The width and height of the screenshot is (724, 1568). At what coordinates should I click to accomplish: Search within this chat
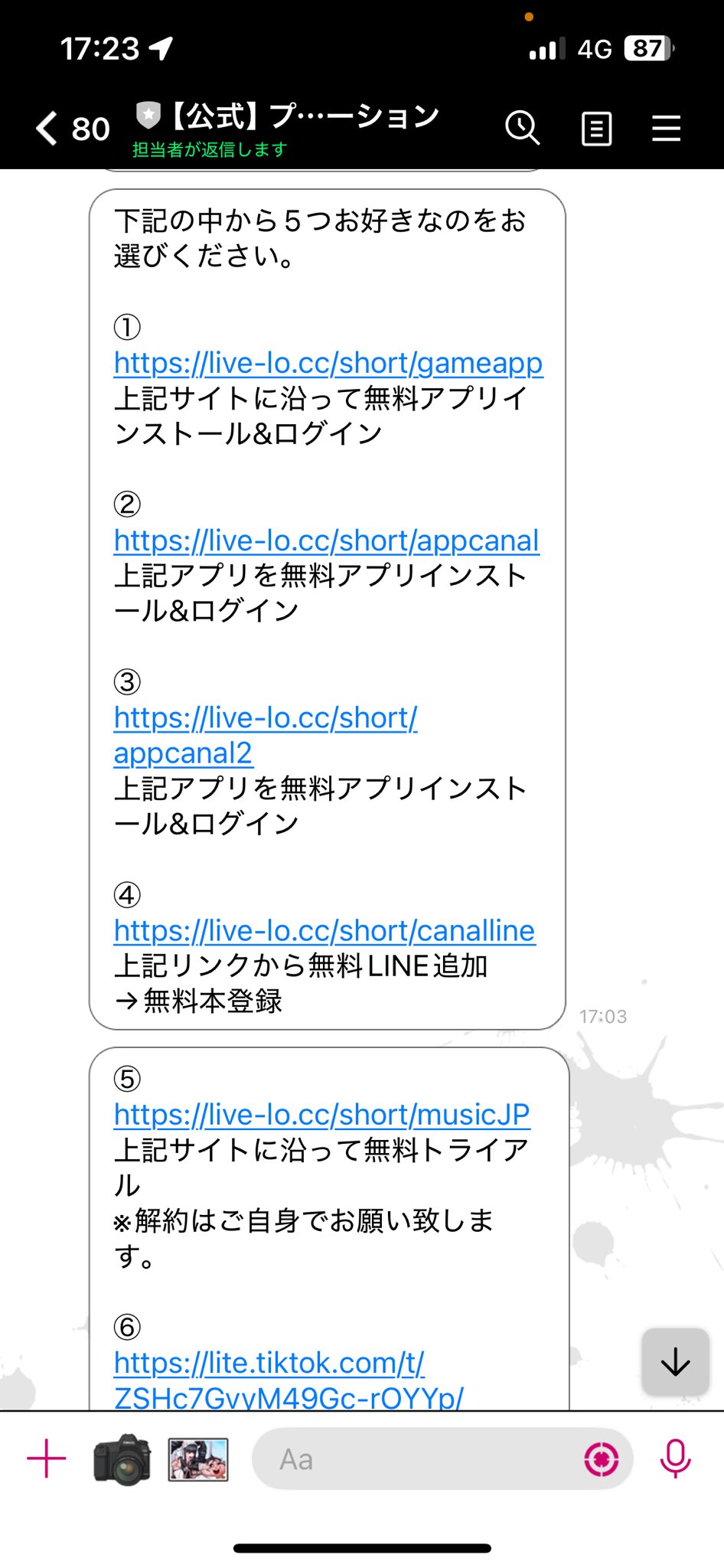coord(522,128)
